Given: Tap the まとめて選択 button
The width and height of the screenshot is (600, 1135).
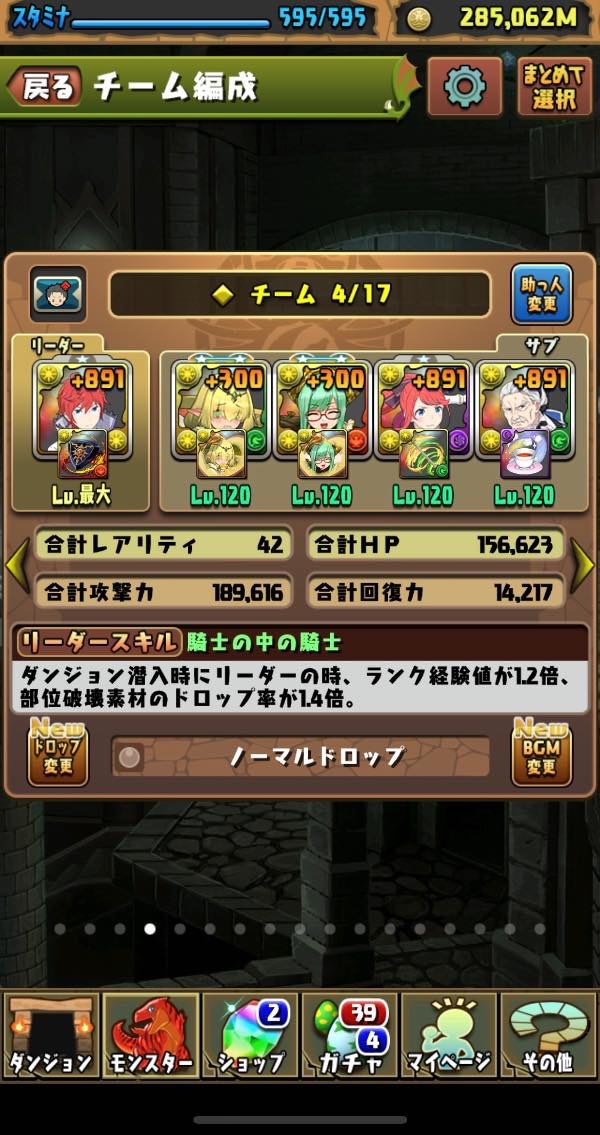Looking at the screenshot, I should pyautogui.click(x=555, y=87).
